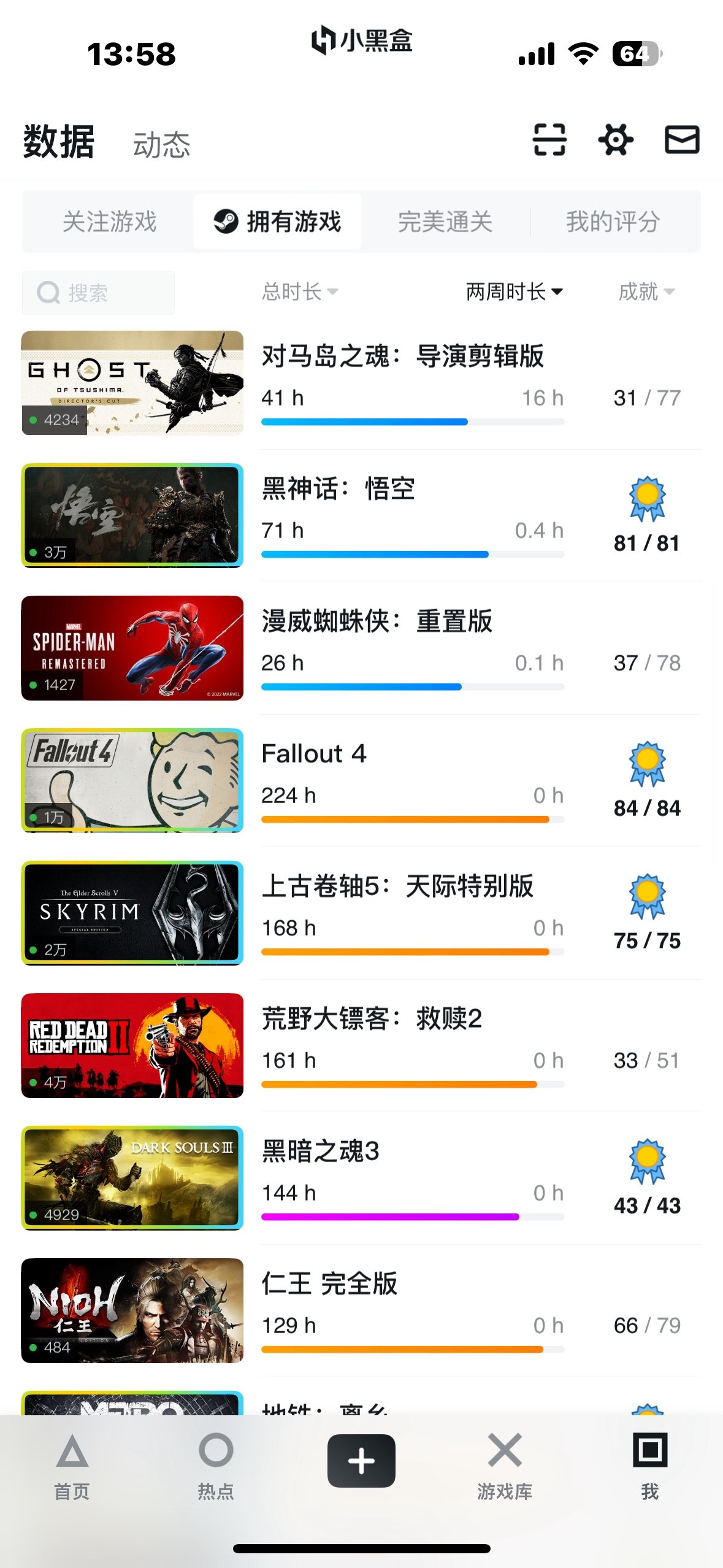Open 对马岛之魂：导演剪辑版 game details

[402, 356]
